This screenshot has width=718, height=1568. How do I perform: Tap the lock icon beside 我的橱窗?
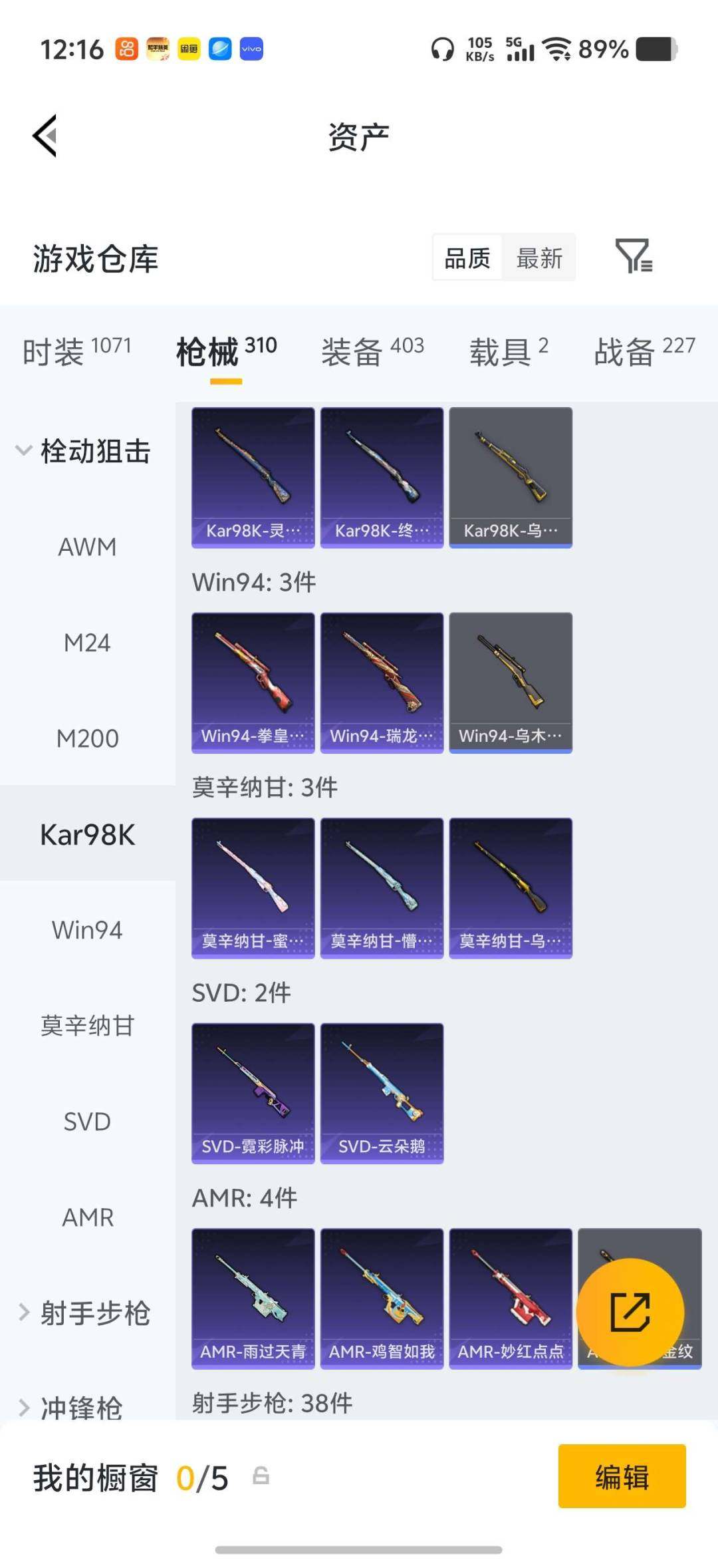click(260, 1477)
